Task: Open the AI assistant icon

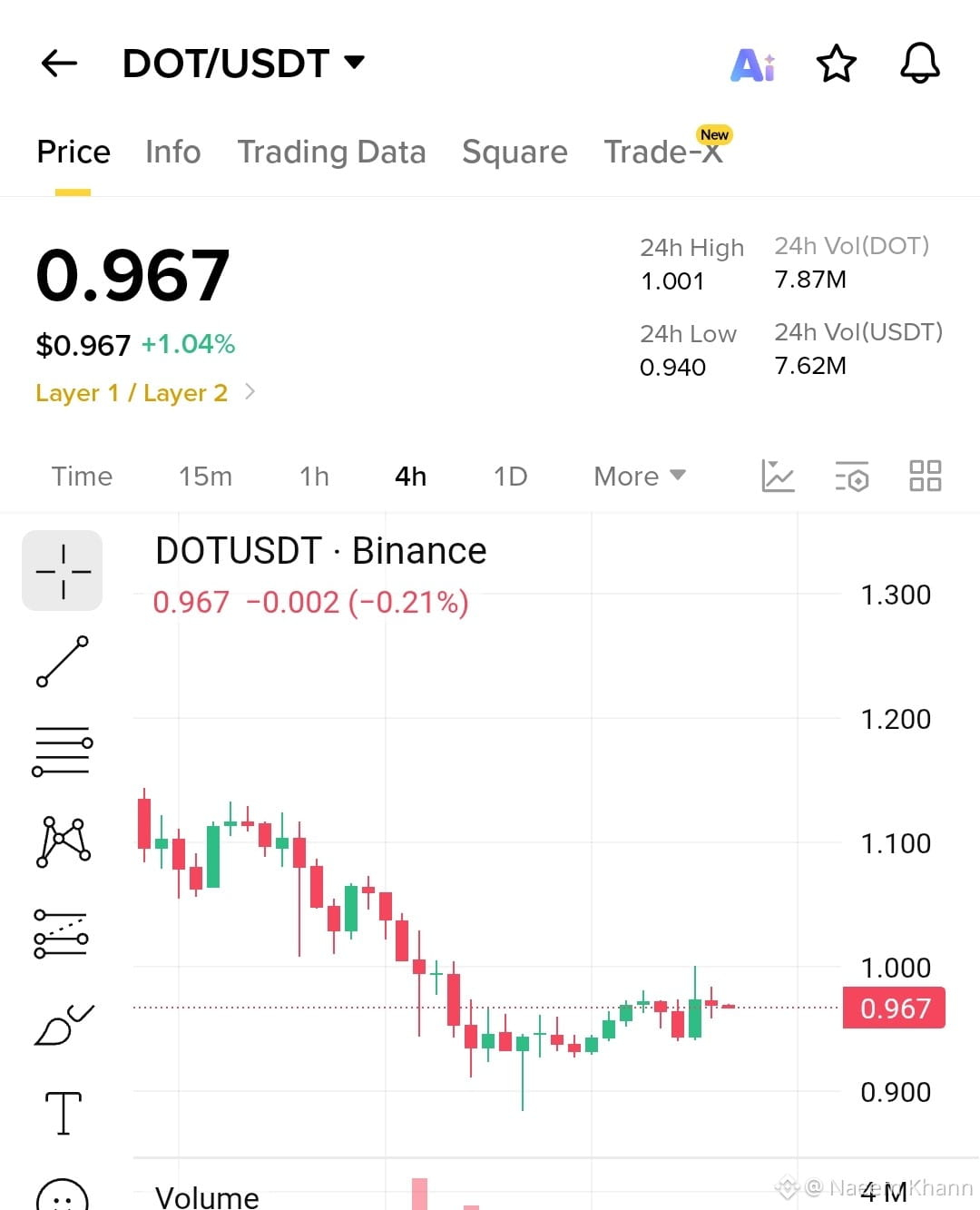Action: (753, 64)
